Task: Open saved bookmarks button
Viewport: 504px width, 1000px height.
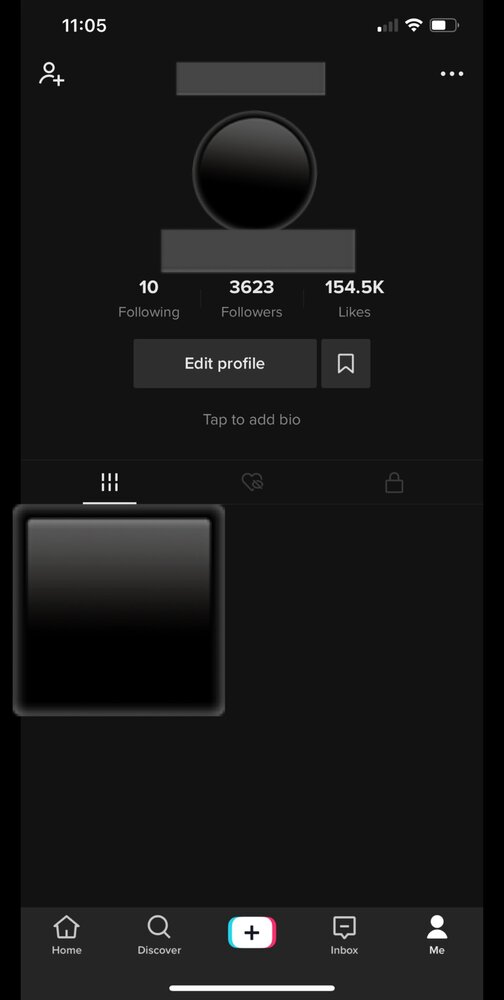Action: [346, 364]
